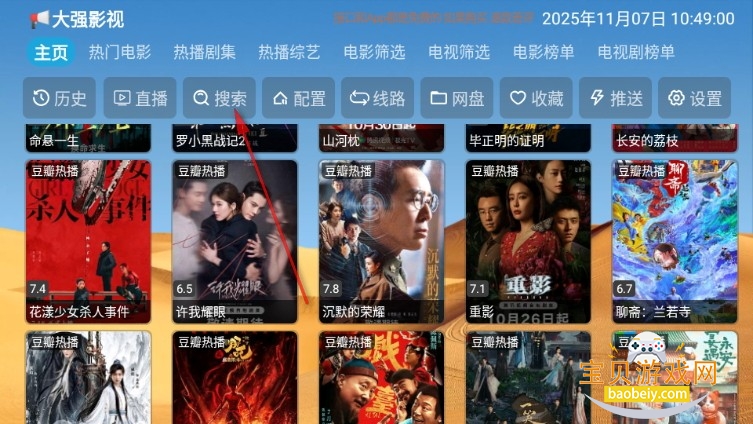The height and width of the screenshot is (424, 753).
Task: Open the 许我耀眼 drama card
Action: click(x=234, y=240)
